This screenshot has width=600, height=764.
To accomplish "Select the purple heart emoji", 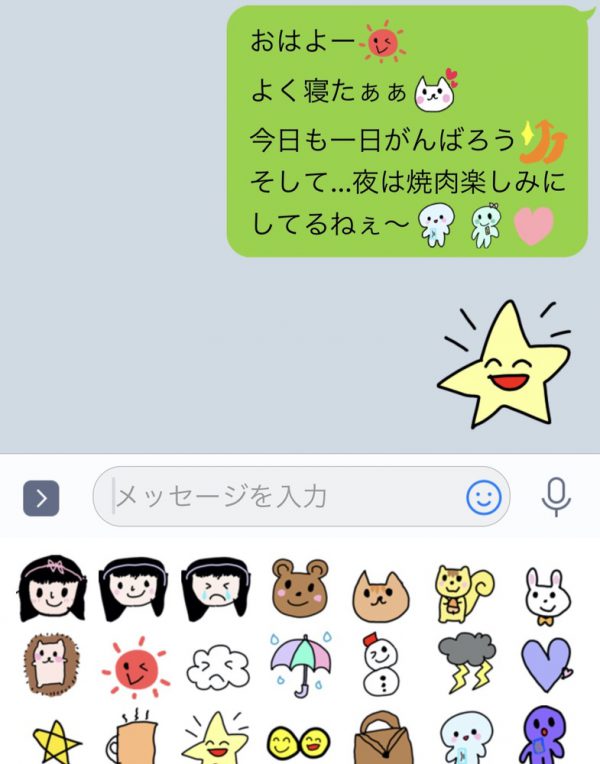I will click(546, 664).
